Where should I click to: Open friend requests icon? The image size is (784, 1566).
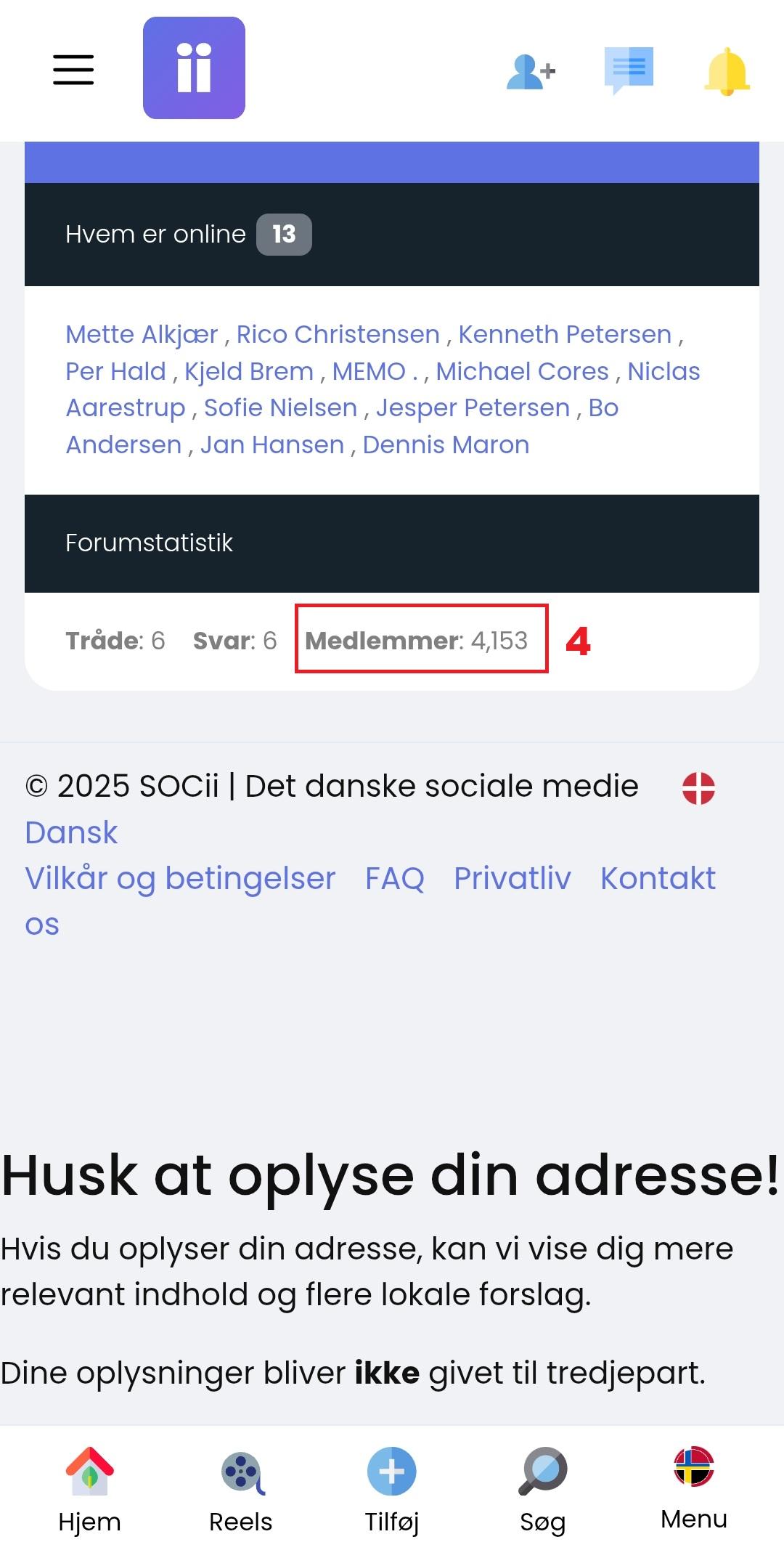(x=531, y=71)
